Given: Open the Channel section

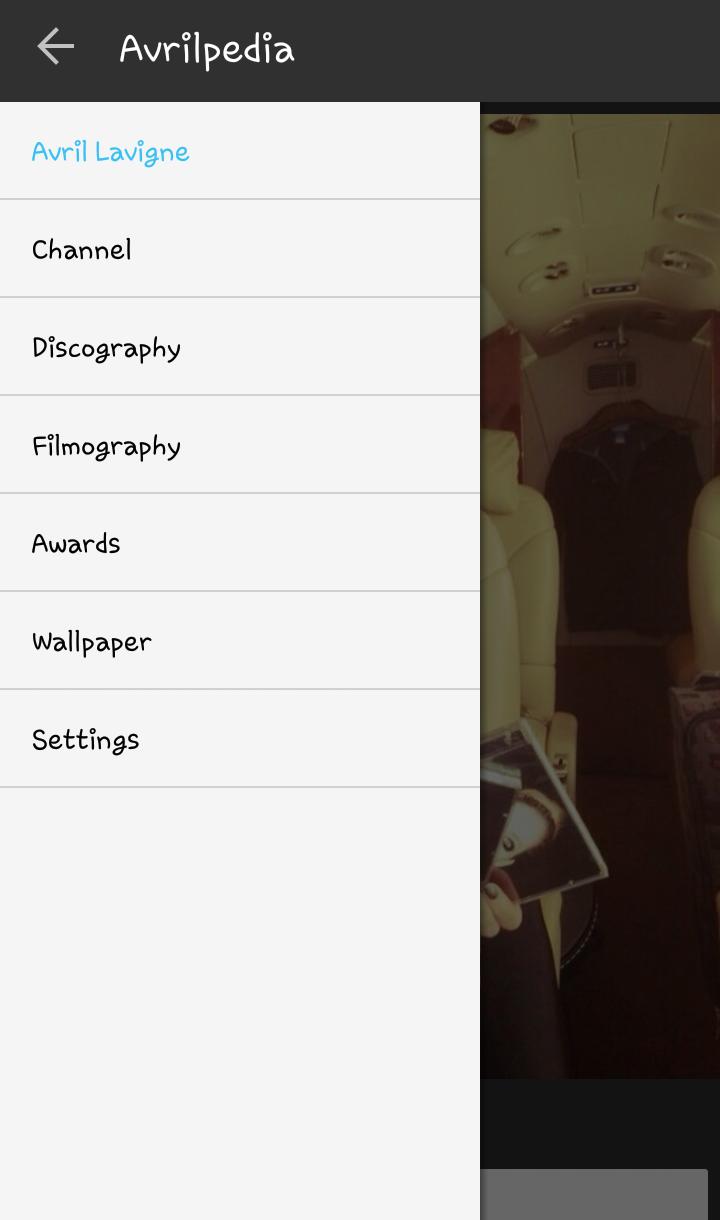Looking at the screenshot, I should click(82, 250).
